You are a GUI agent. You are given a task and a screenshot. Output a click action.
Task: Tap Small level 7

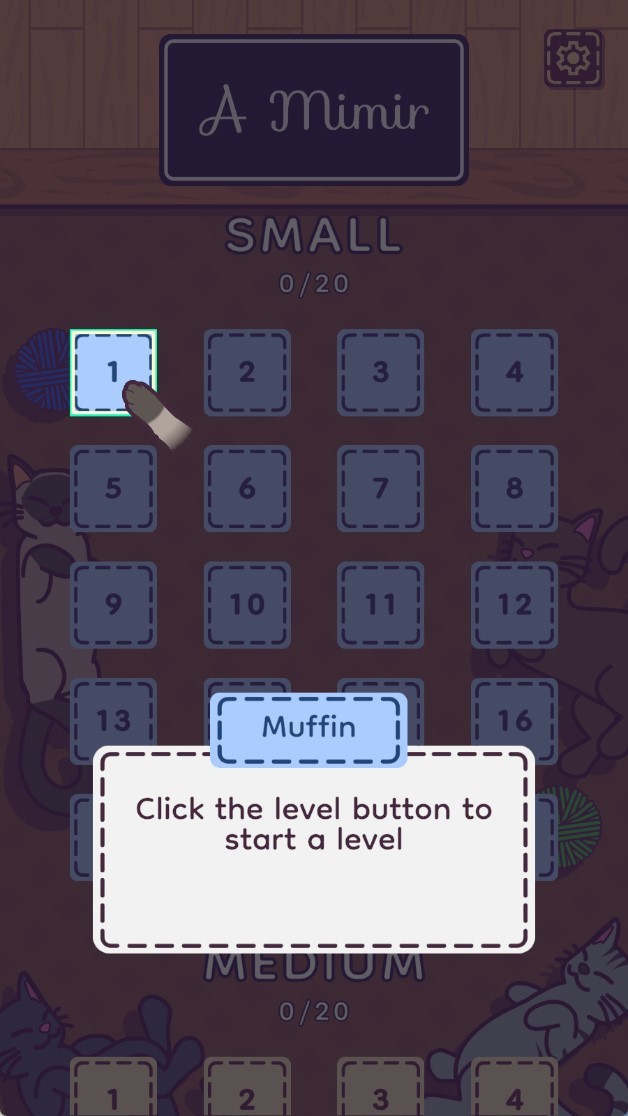click(380, 488)
